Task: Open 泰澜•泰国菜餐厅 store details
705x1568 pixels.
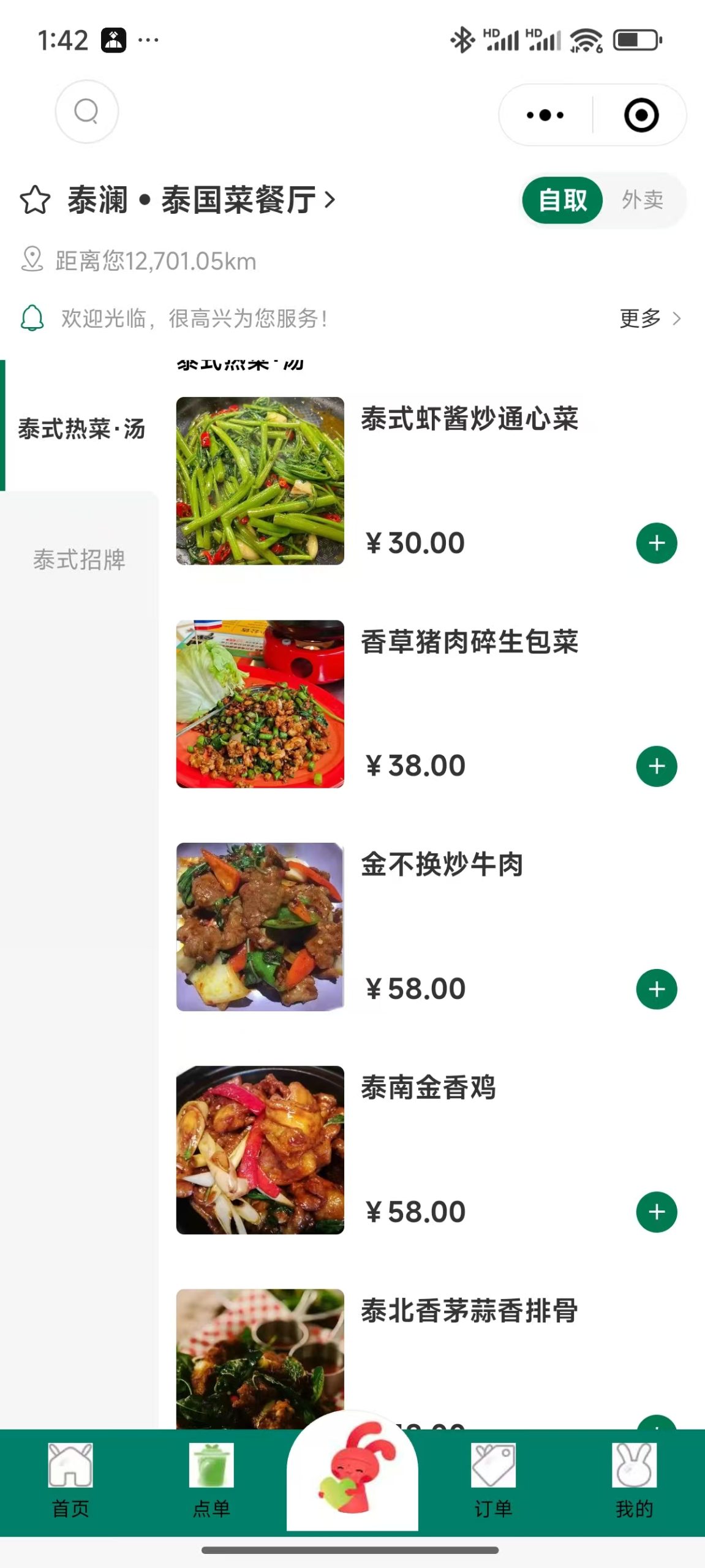Action: coord(202,200)
